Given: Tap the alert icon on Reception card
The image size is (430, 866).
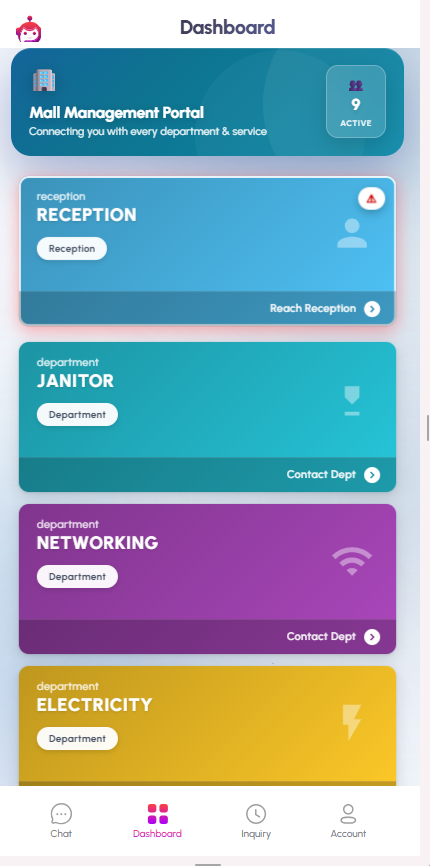Looking at the screenshot, I should 371,199.
